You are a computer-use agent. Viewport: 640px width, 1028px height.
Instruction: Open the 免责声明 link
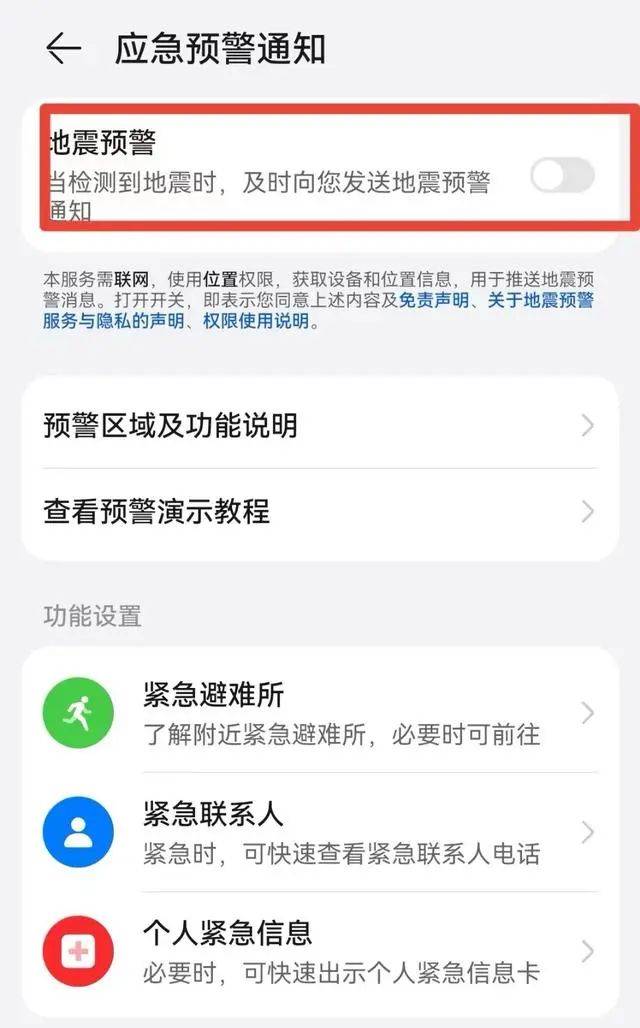pos(432,301)
